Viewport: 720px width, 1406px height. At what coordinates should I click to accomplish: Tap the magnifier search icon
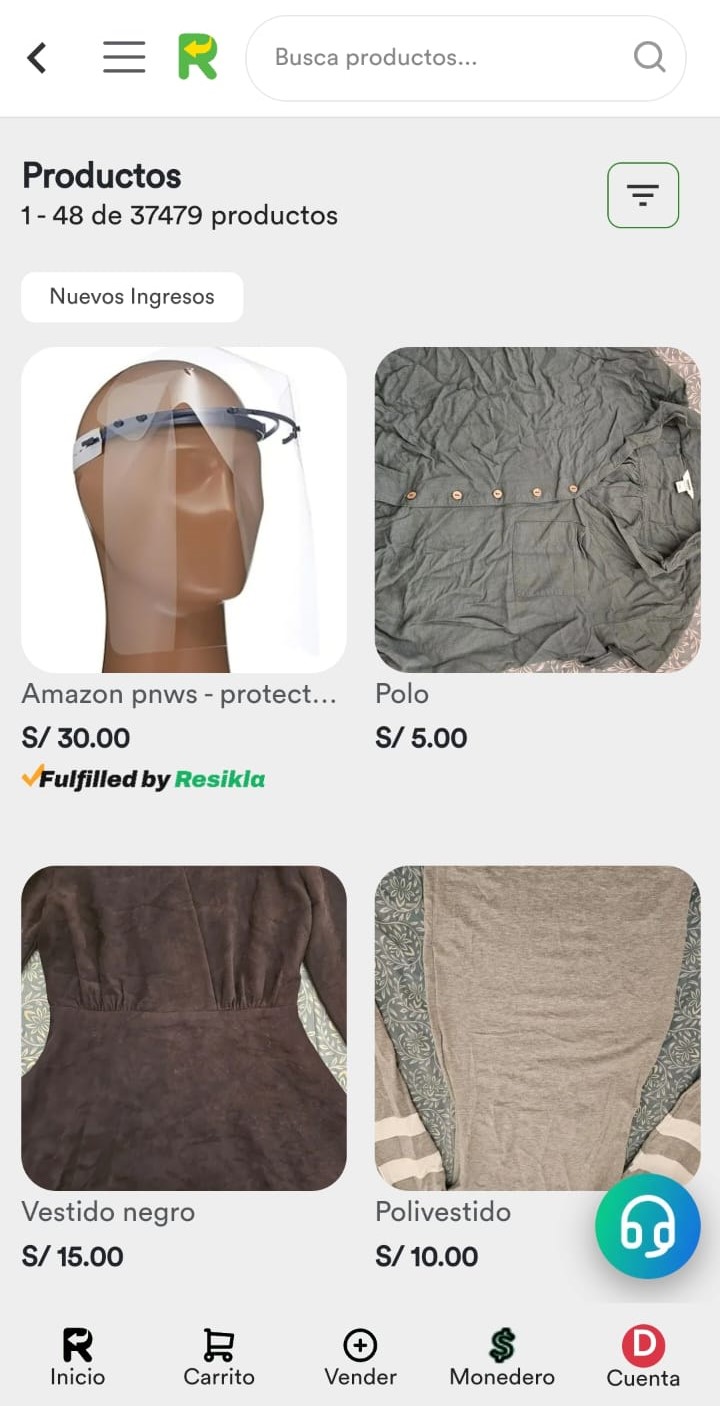click(649, 58)
